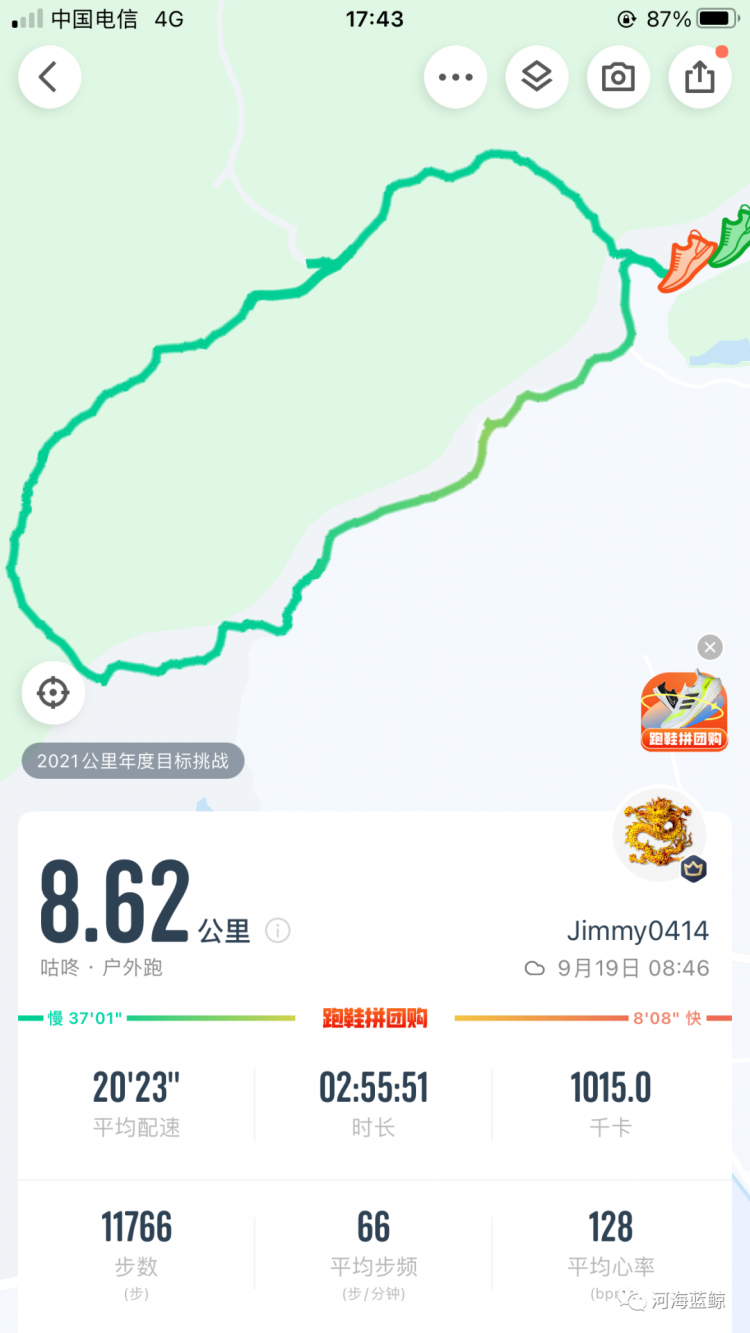Tap the red 跑鞋拼团购 link in pace bar
750x1333 pixels.
[x=375, y=1019]
